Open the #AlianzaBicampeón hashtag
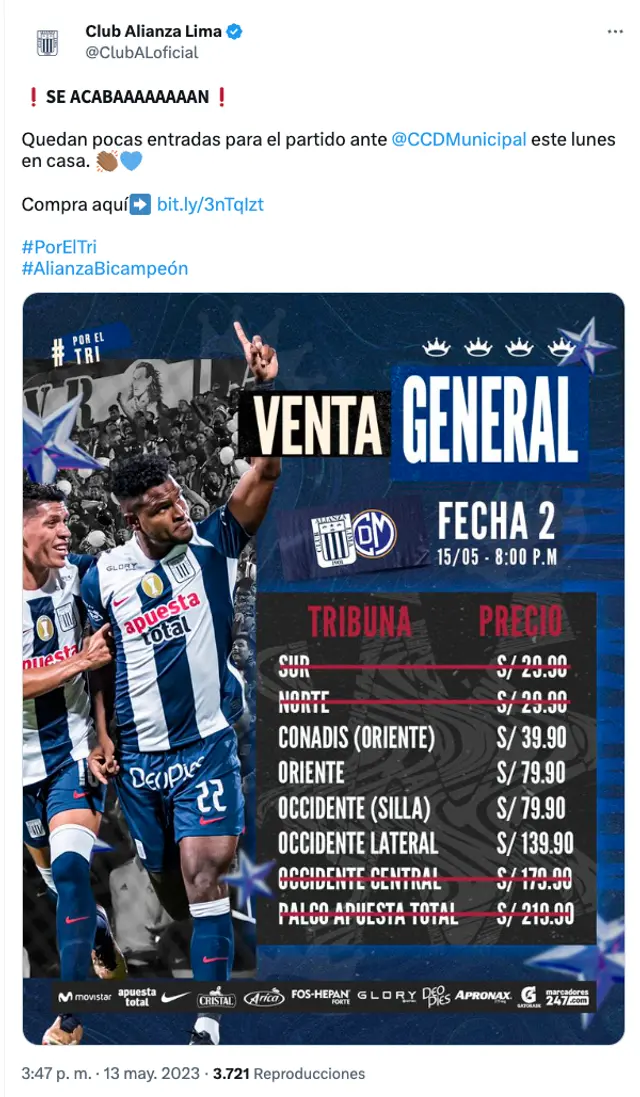The image size is (640, 1097). 105,268
